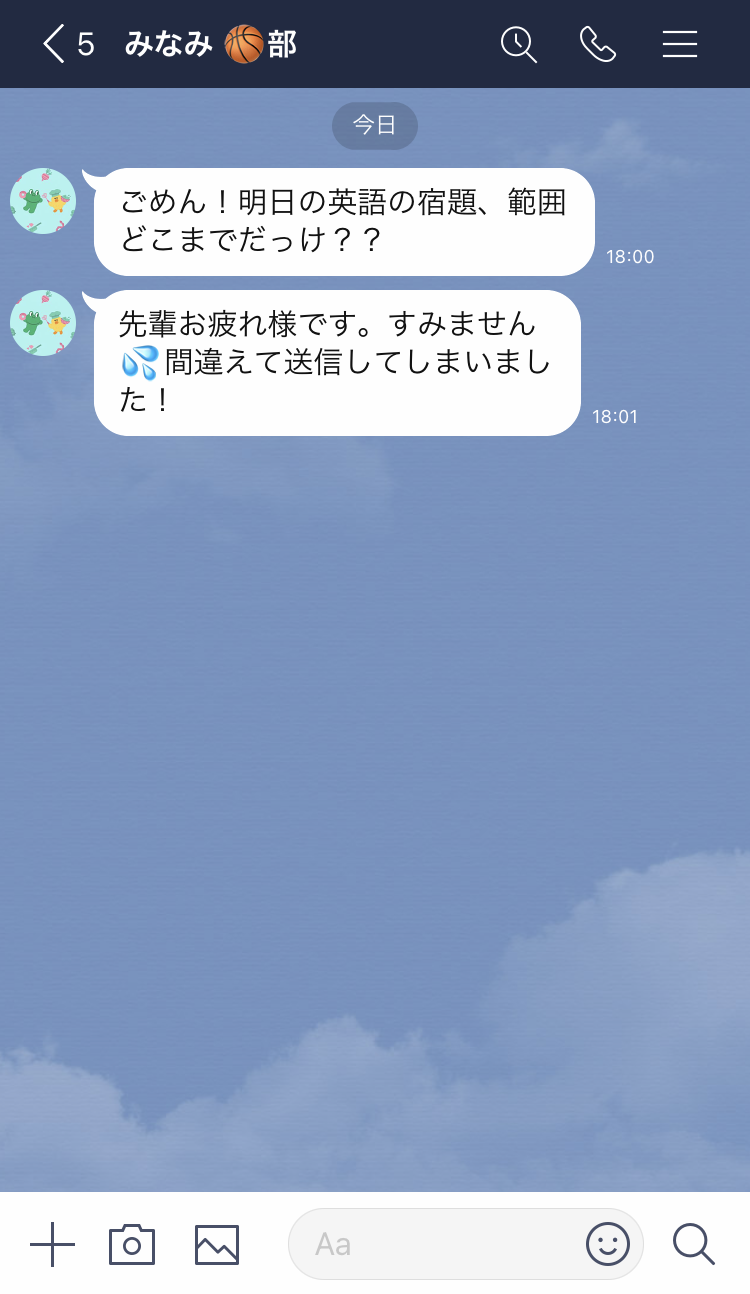This screenshot has width=750, height=1294.
Task: Open the magnifier icon beside the input field
Action: point(693,1244)
